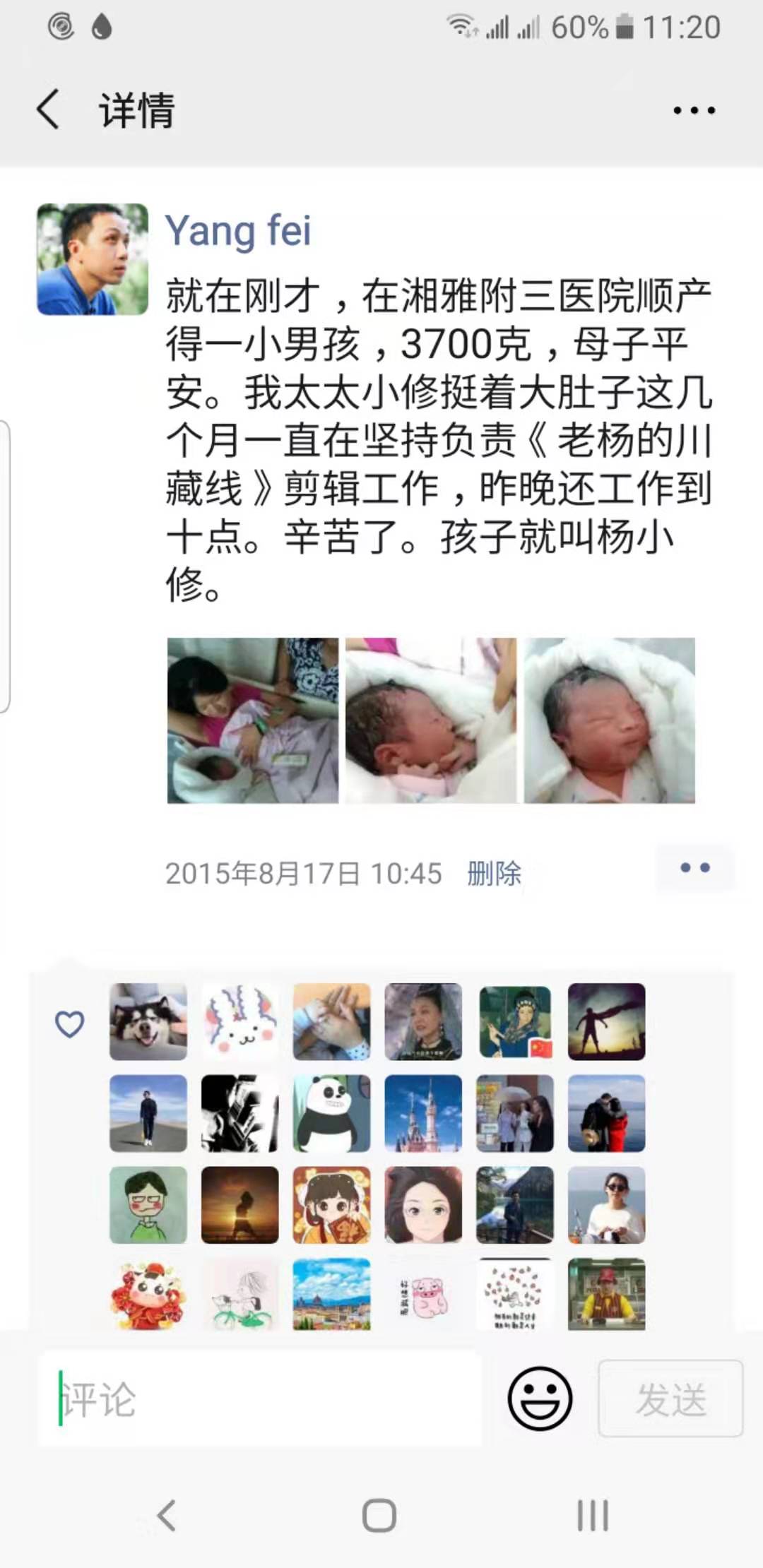
Task: Tap the system home button
Action: (x=379, y=1516)
